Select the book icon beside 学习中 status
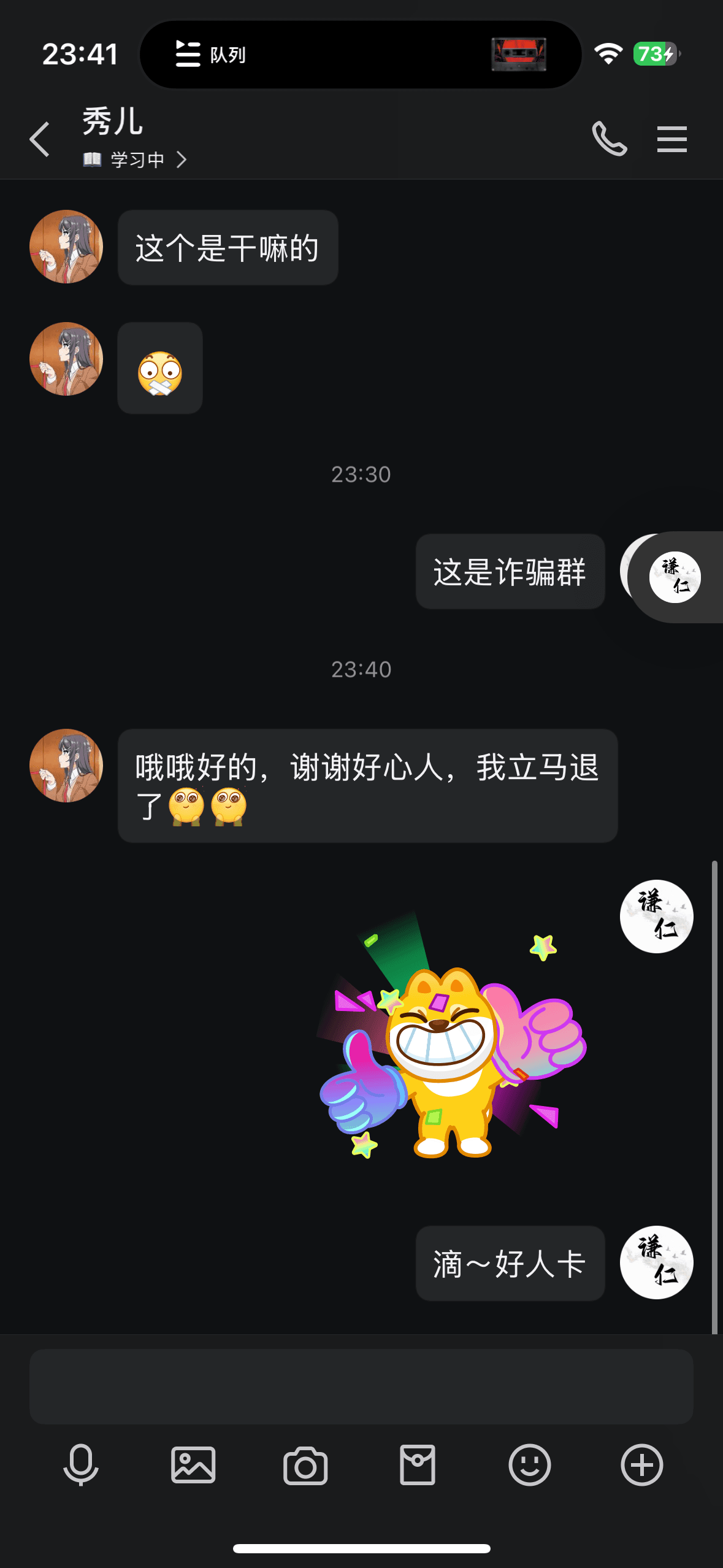 93,159
